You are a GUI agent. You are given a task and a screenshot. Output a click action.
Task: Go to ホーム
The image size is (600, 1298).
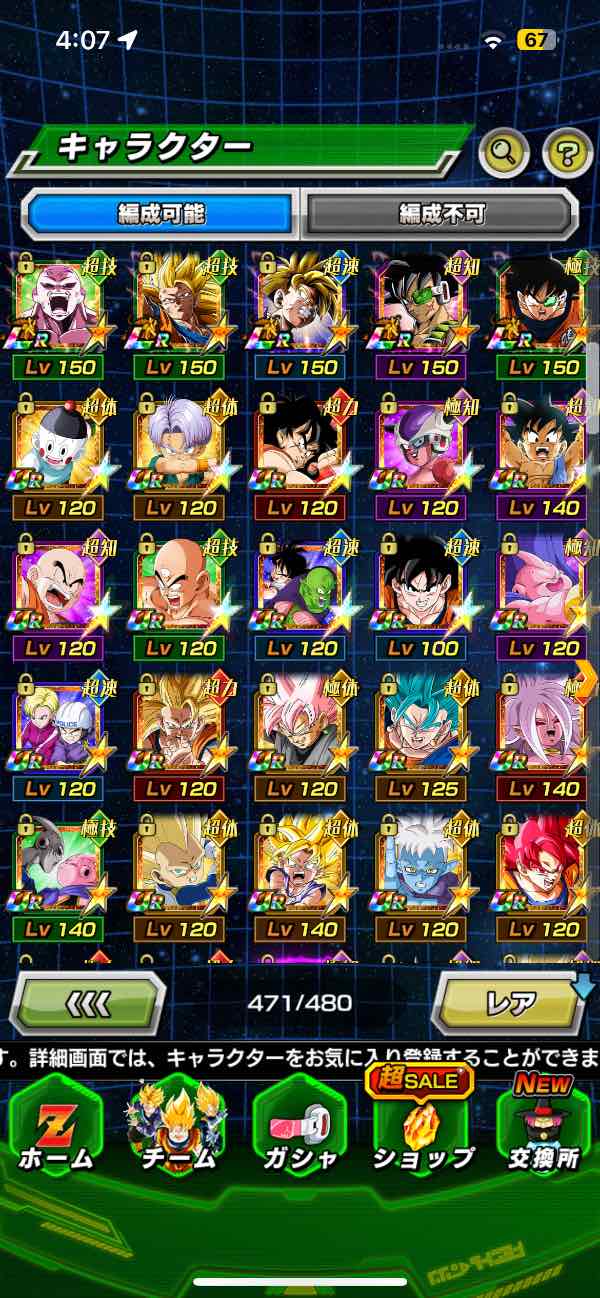coord(56,1130)
